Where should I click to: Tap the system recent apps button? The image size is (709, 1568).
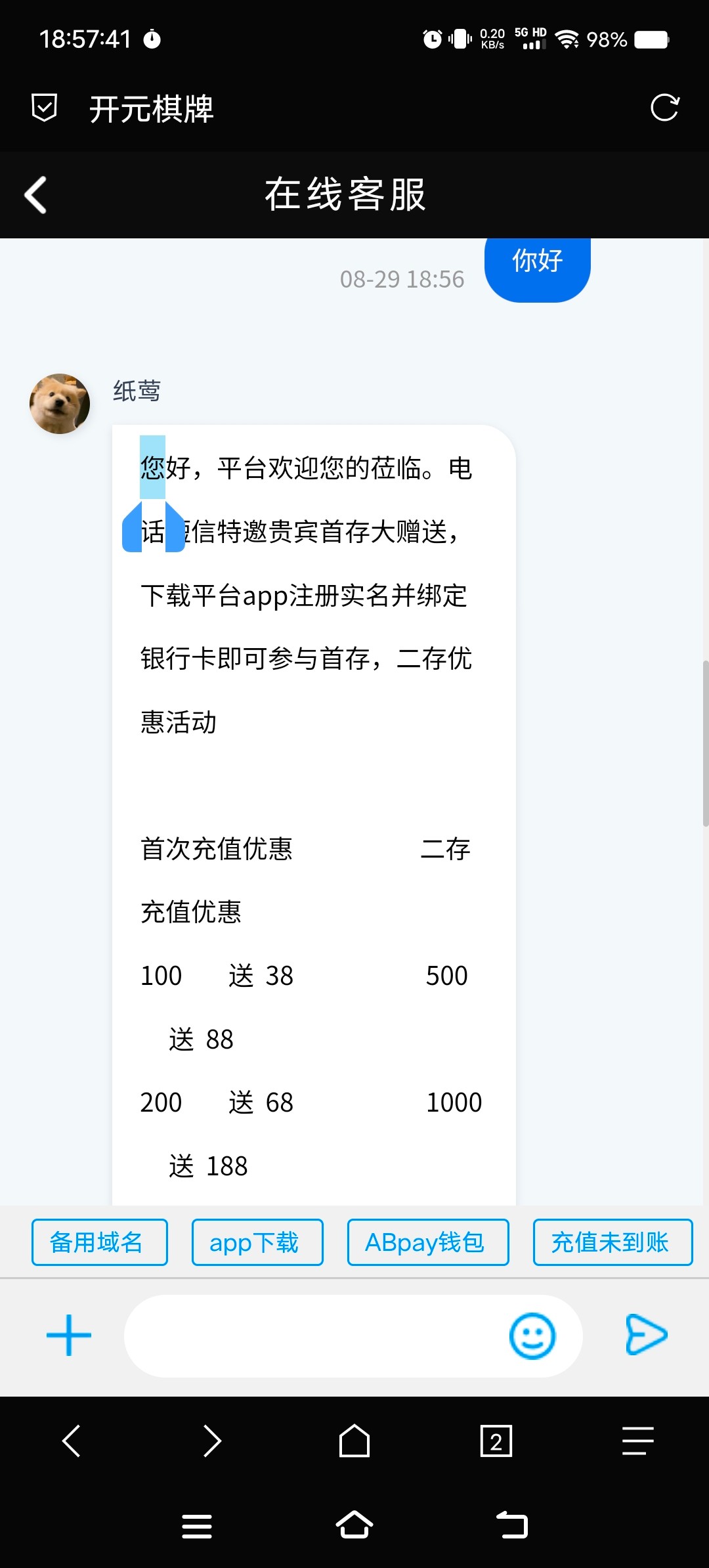pos(197,1526)
